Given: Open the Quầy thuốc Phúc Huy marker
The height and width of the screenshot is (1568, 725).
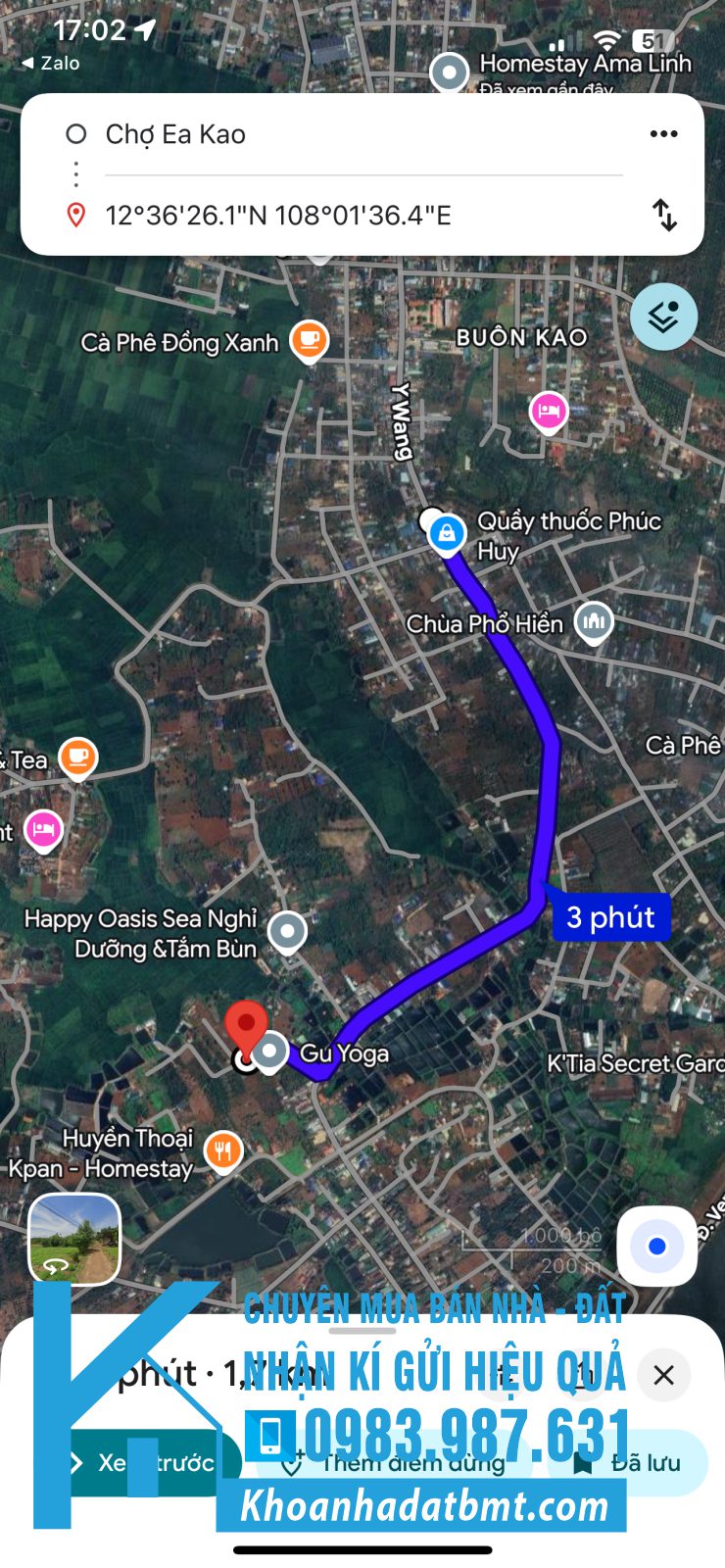Looking at the screenshot, I should pyautogui.click(x=447, y=534).
